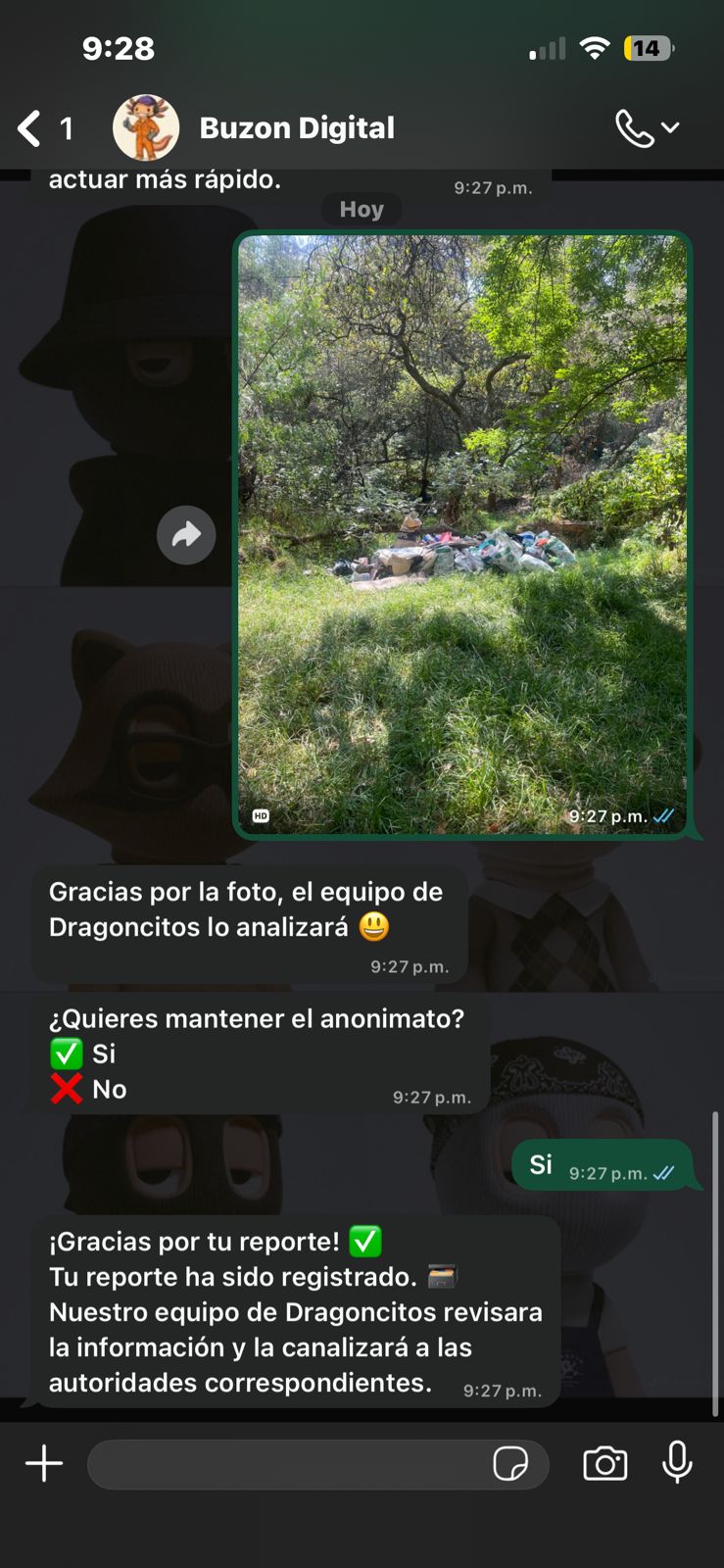The image size is (724, 1568).
Task: Tap the HD badge on the photo
Action: (x=261, y=814)
